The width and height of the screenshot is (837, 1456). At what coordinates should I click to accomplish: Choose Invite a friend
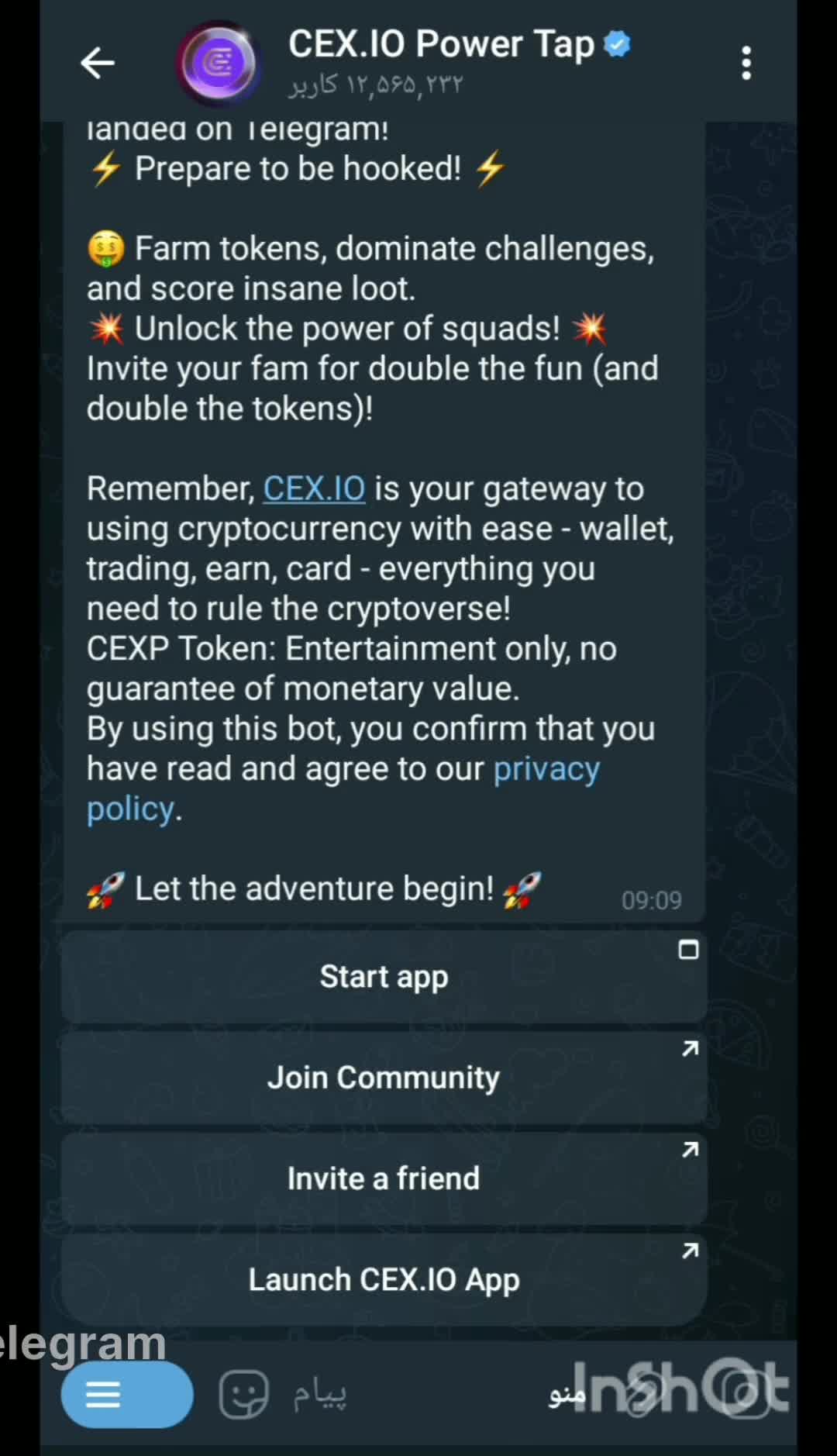384,1178
